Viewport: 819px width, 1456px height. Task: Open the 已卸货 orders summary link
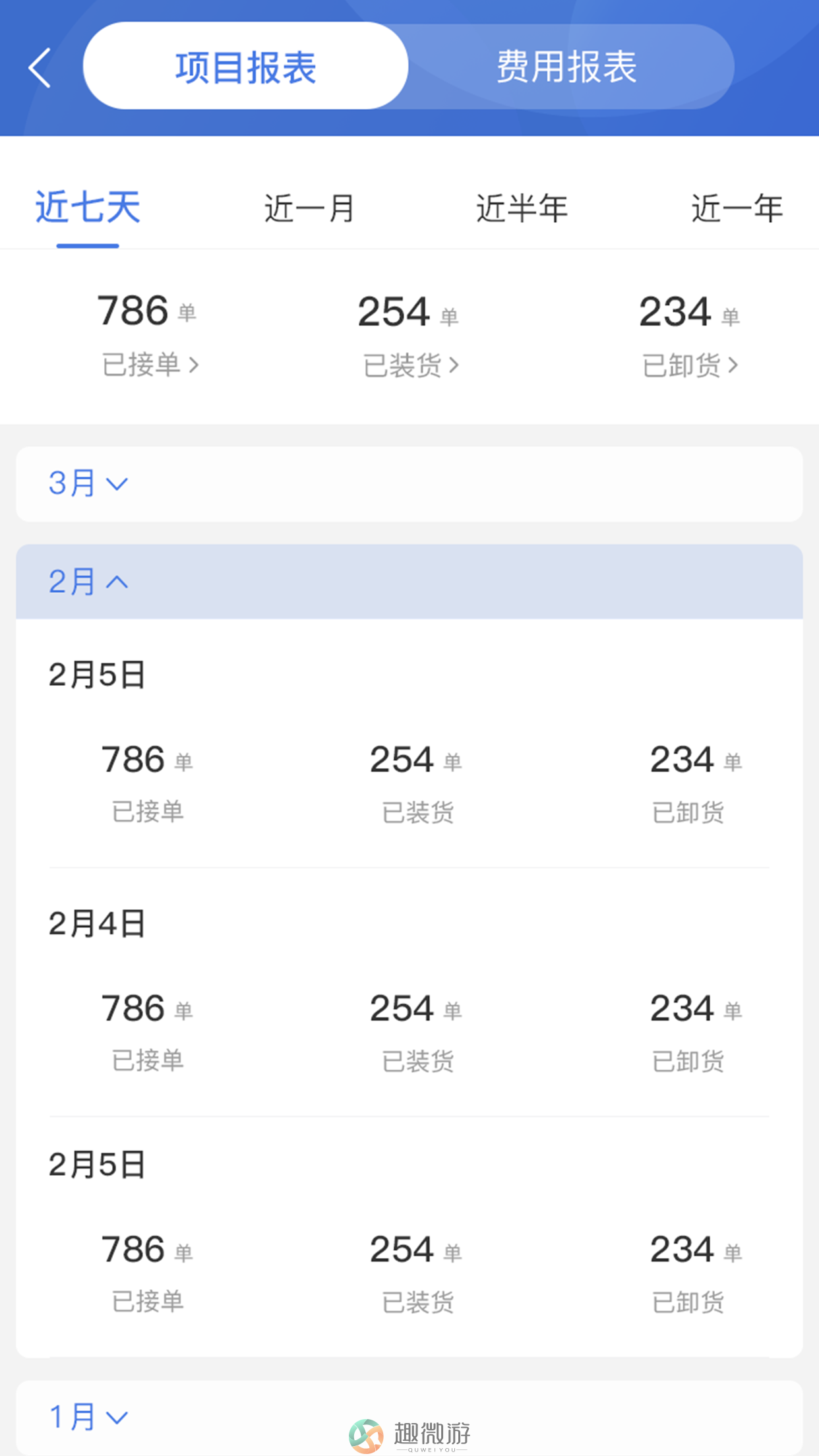pos(690,365)
